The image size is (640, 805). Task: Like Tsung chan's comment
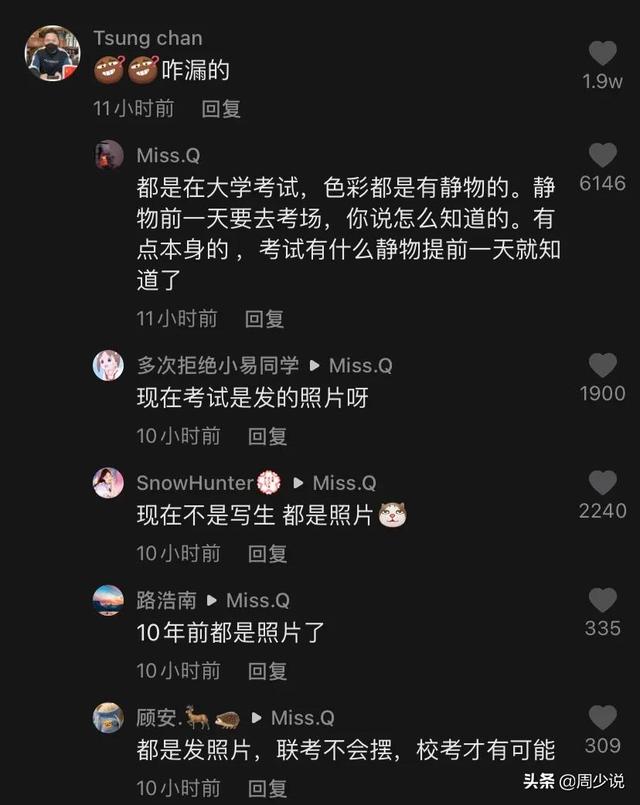tap(602, 53)
